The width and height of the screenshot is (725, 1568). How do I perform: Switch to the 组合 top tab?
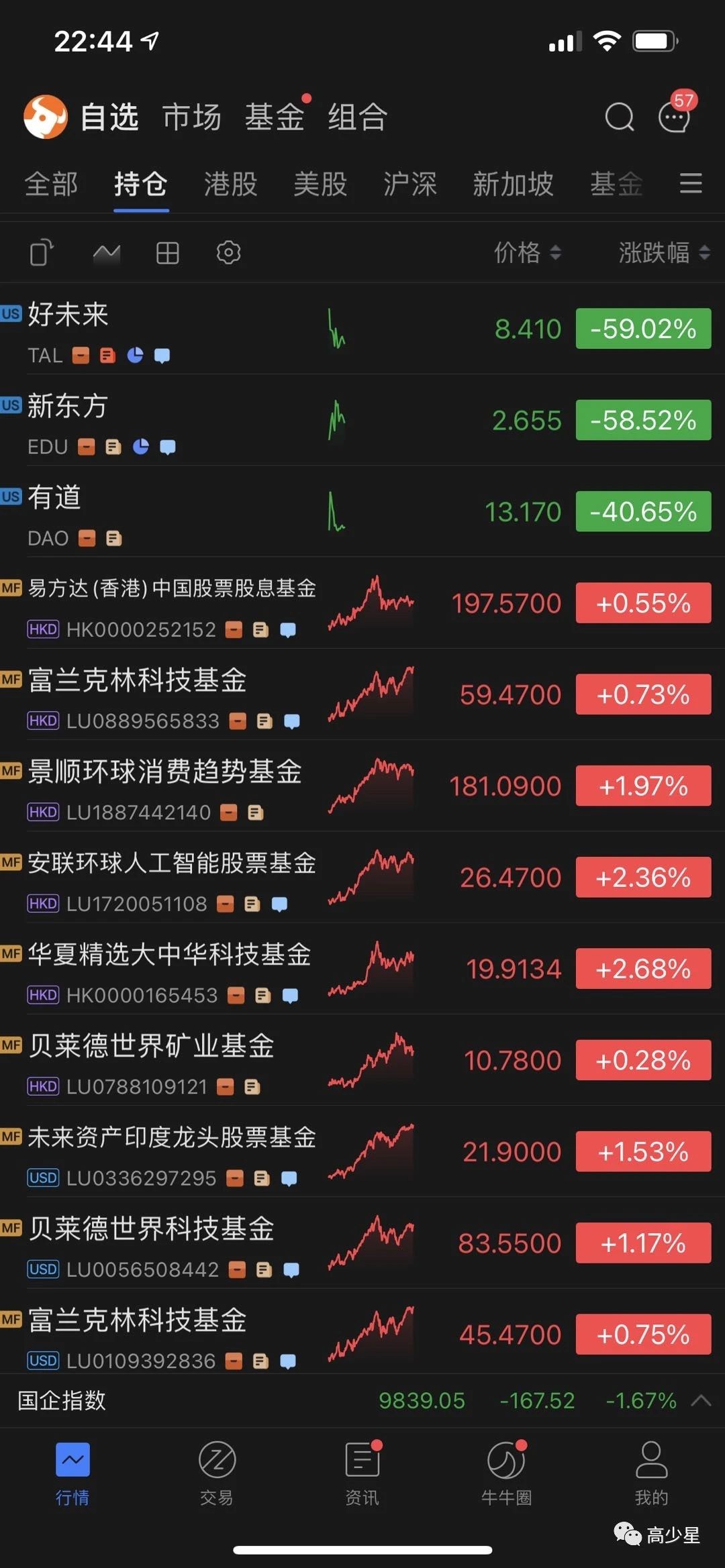(x=358, y=117)
